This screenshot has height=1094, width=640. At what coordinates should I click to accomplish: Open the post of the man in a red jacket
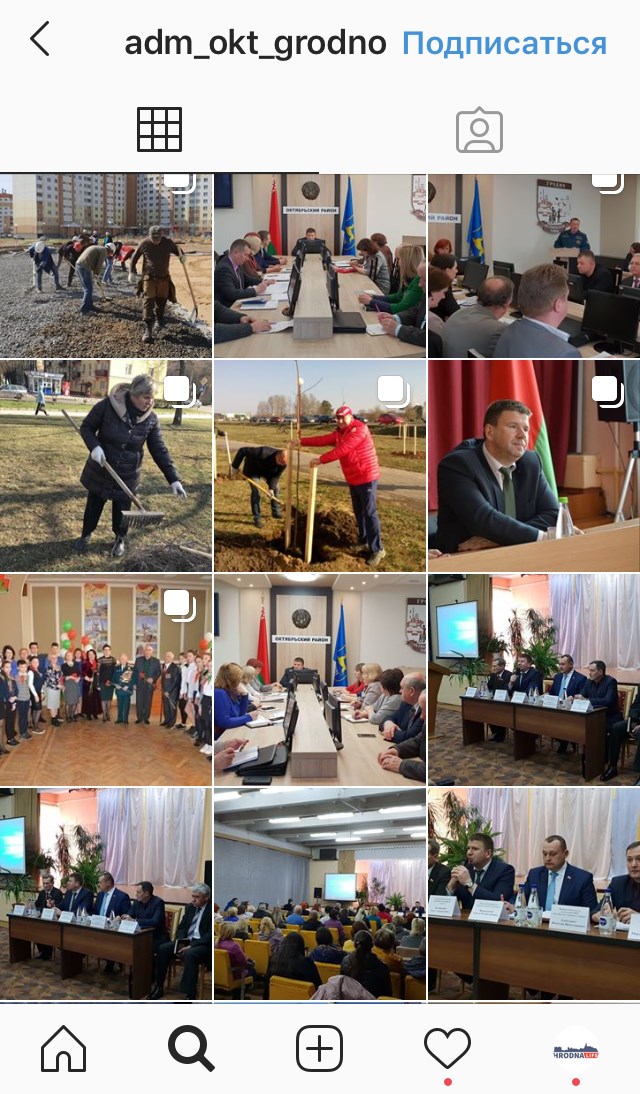tap(319, 466)
